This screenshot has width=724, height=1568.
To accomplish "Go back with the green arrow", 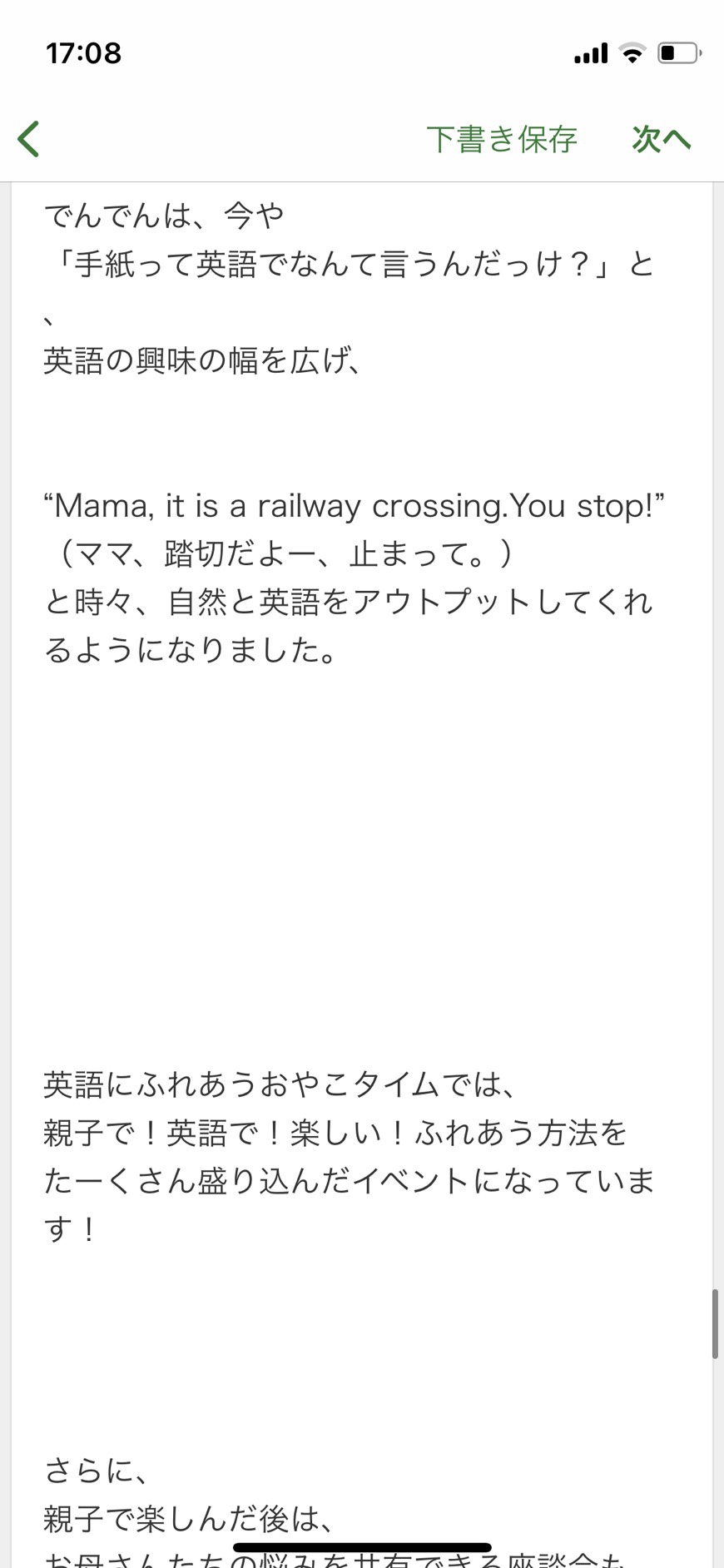I will [29, 139].
